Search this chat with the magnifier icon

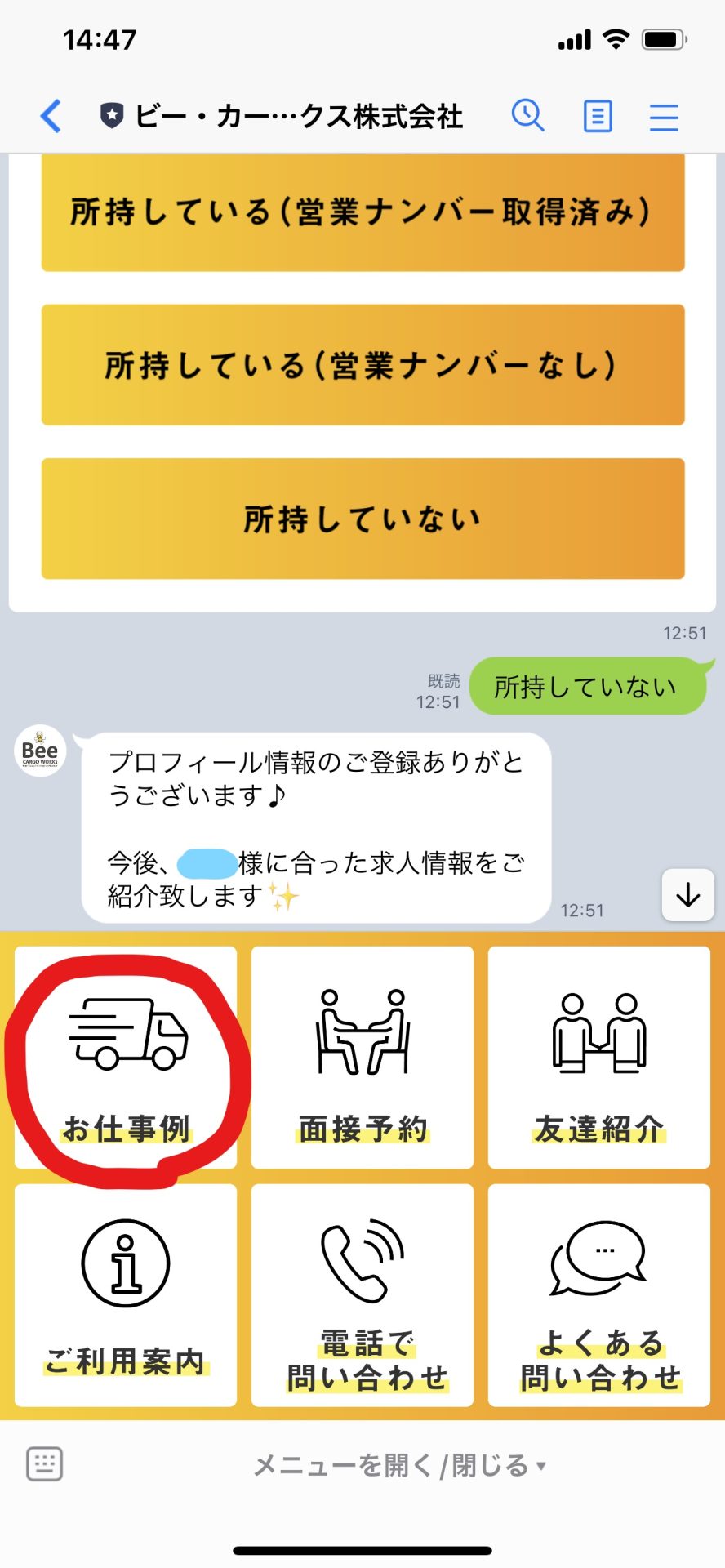528,116
